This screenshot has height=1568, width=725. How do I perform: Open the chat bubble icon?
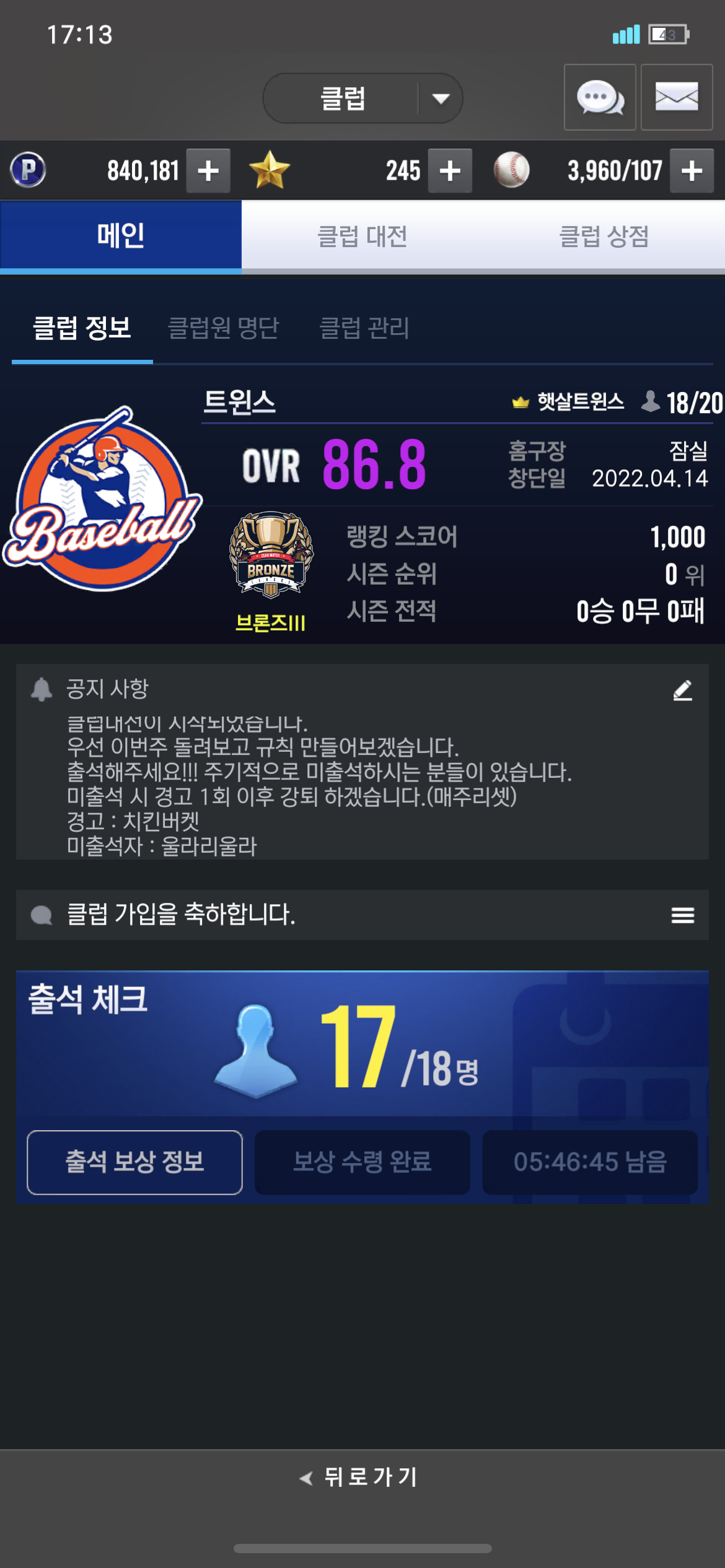pyautogui.click(x=599, y=97)
